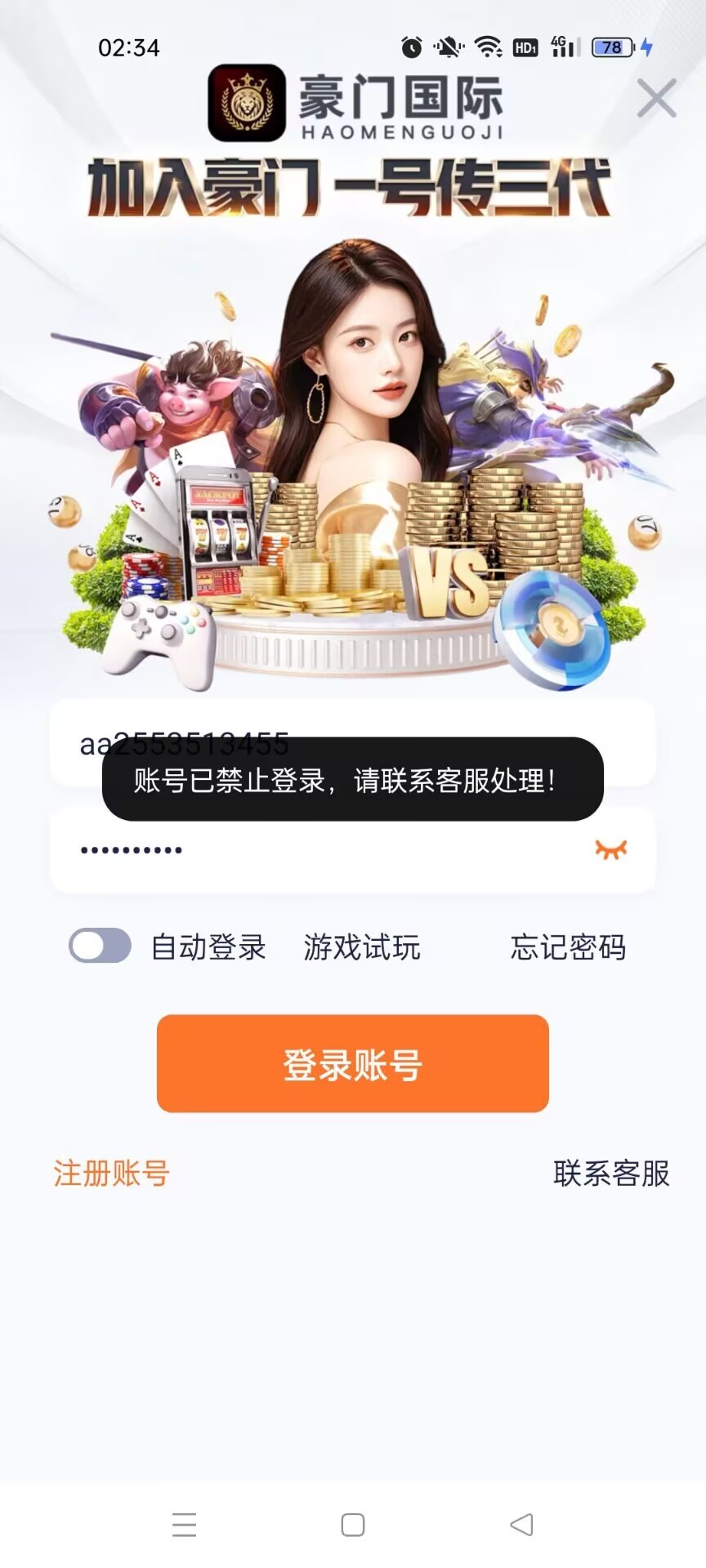Enable the 自动登录 switch
This screenshot has width=706, height=1568.
(x=100, y=947)
